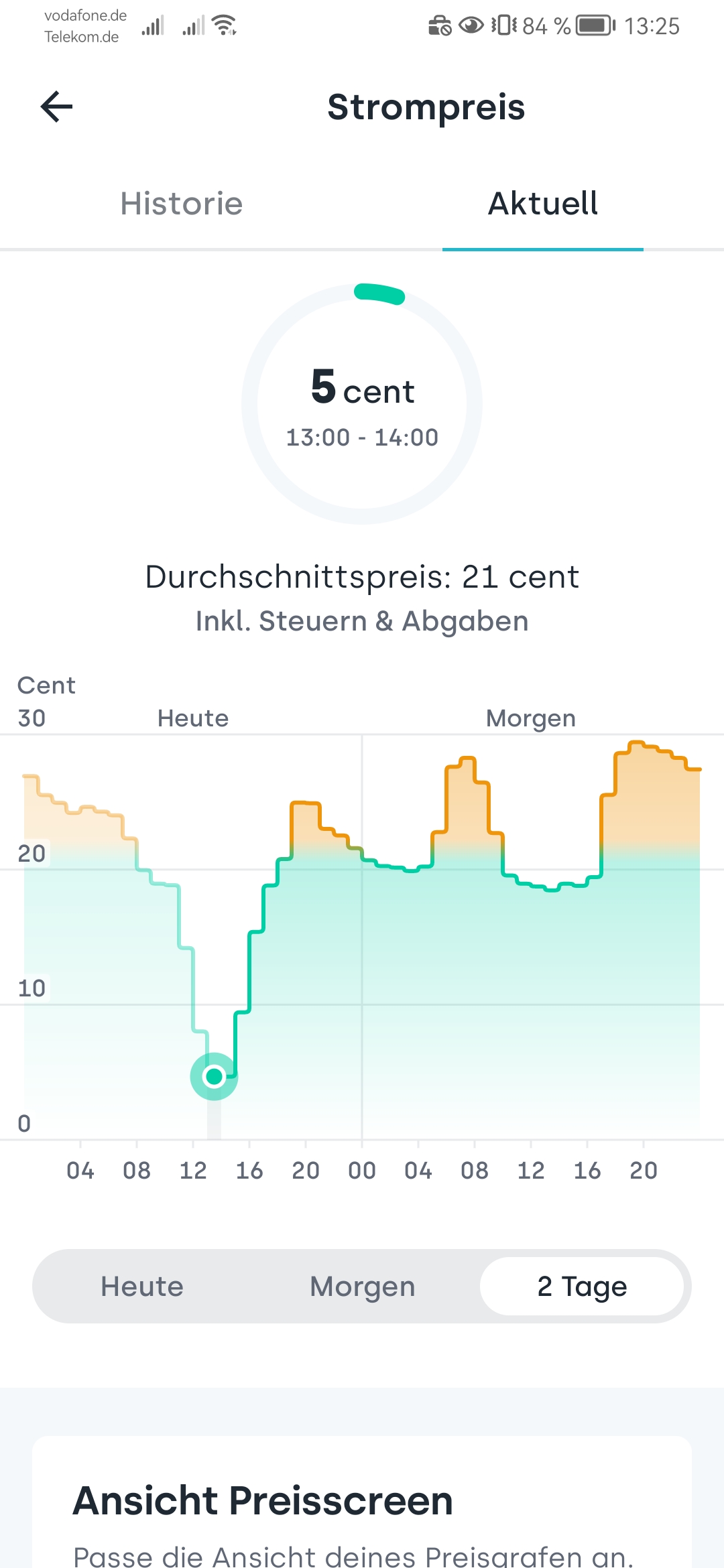Switch to the Historie tab
This screenshot has width=724, height=1568.
pos(181,204)
